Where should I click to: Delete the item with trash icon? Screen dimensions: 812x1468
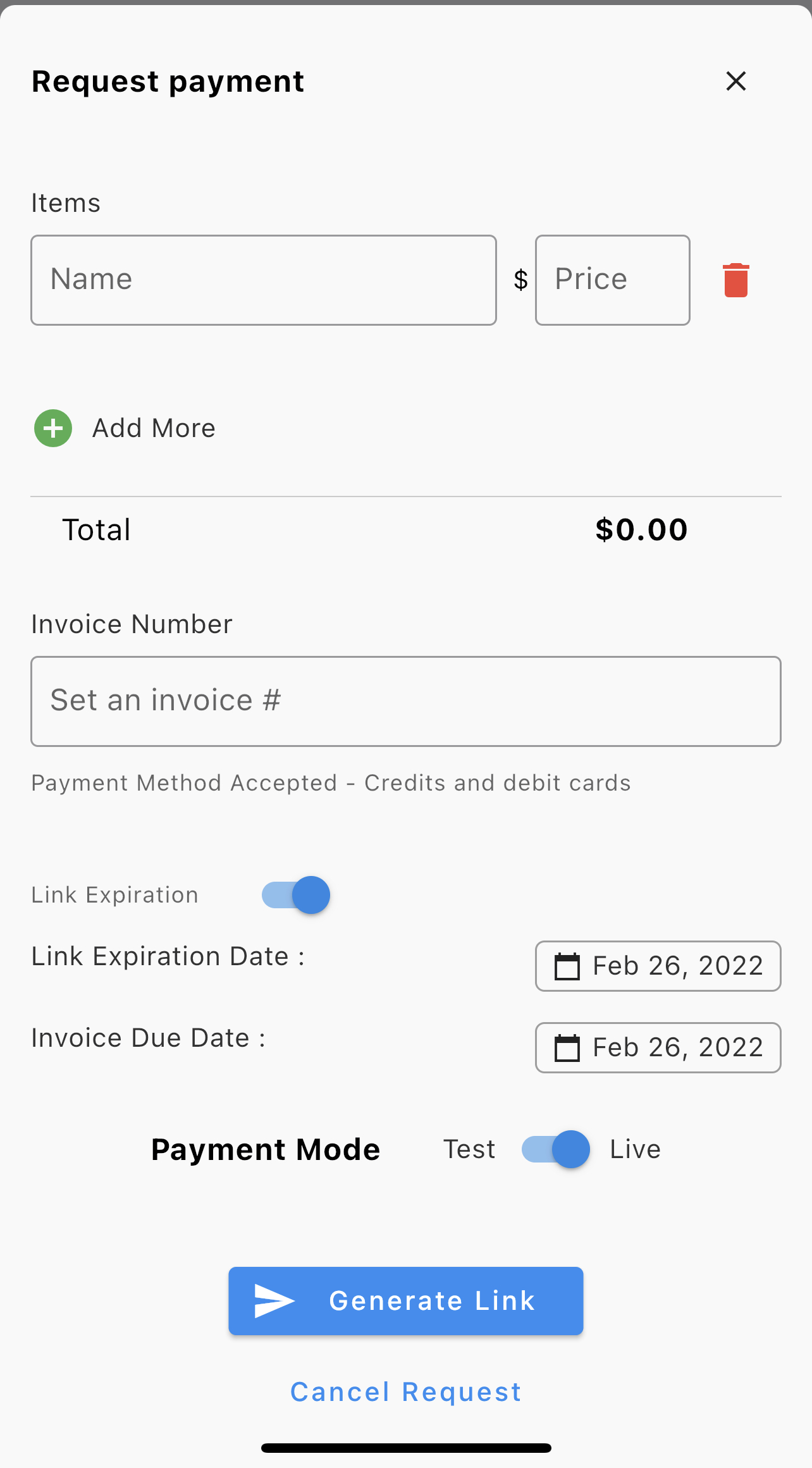736,280
